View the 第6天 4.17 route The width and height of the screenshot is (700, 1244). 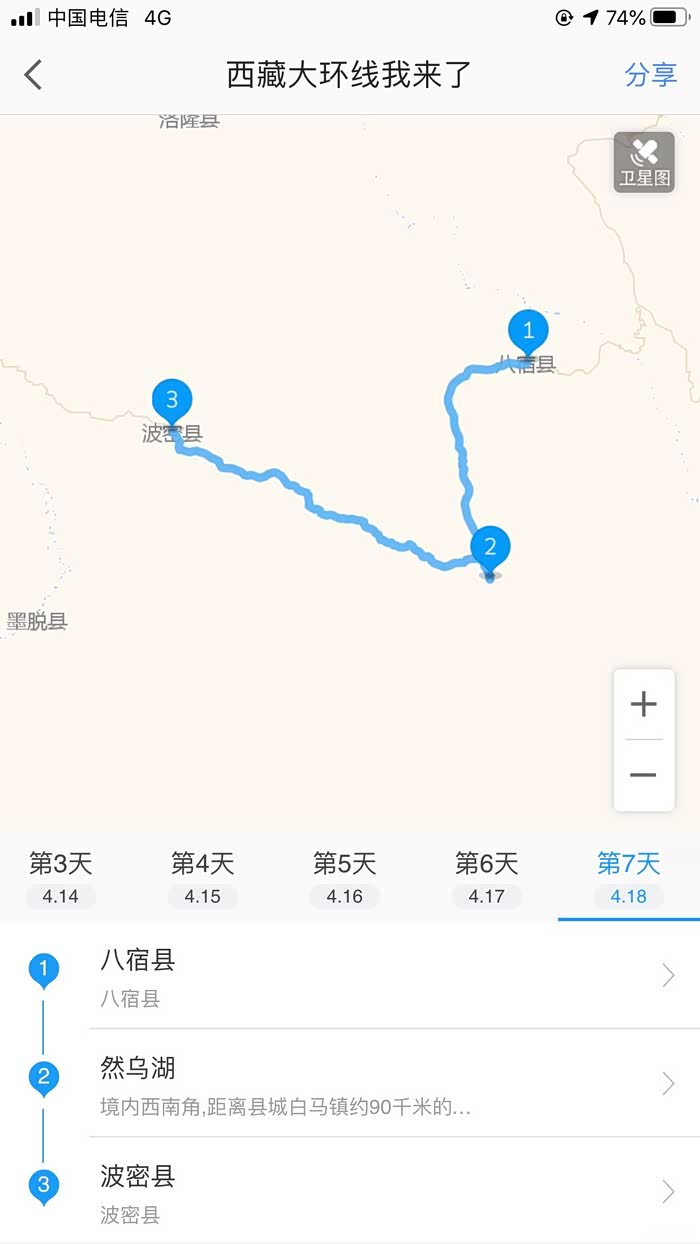click(487, 877)
